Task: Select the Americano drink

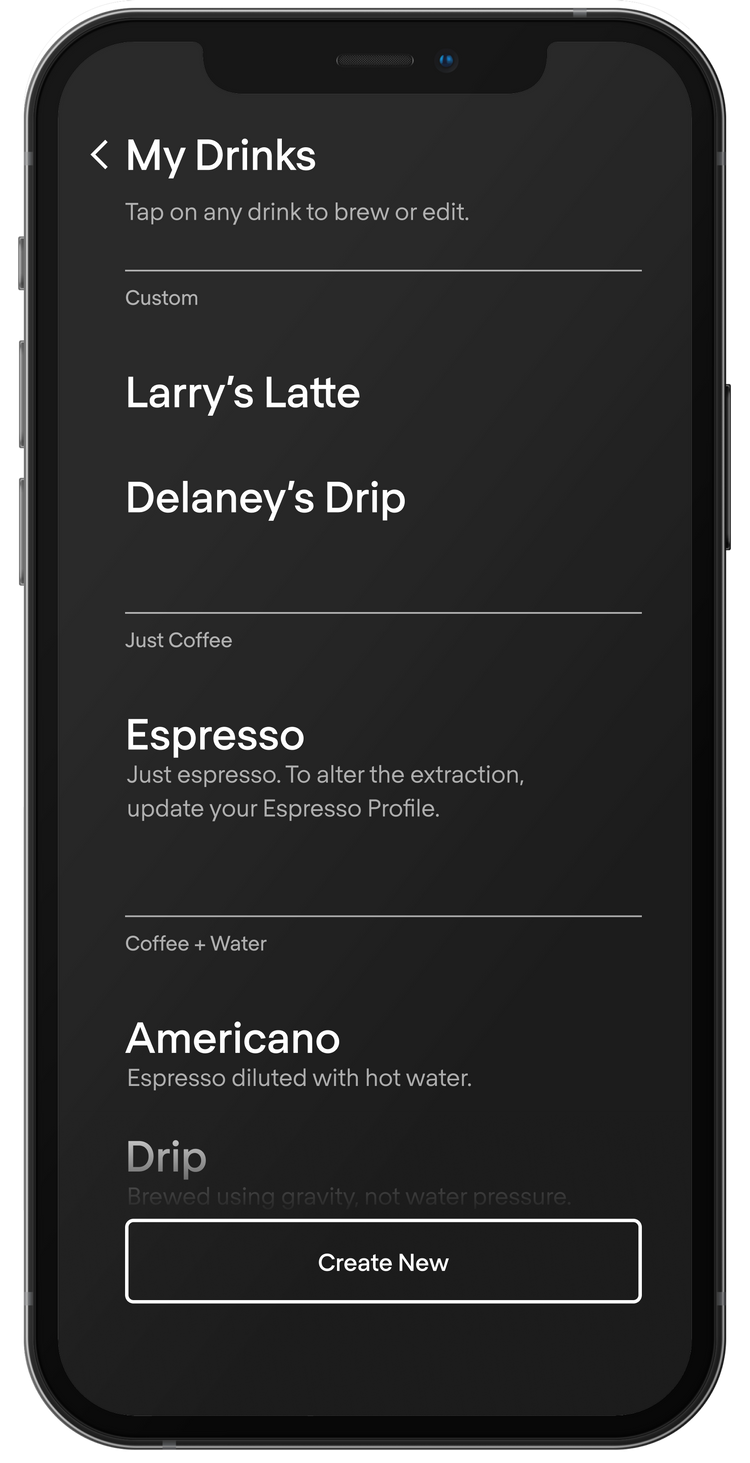Action: coord(232,1038)
